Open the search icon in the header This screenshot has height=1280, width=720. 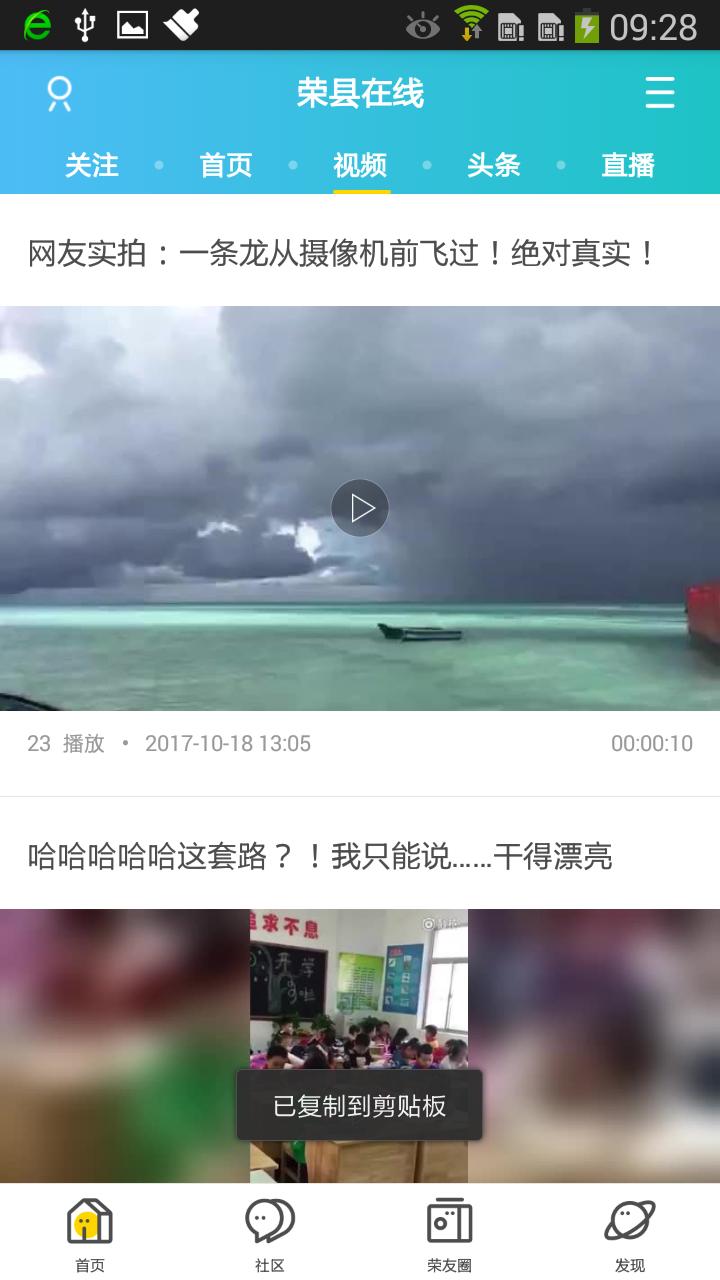(60, 93)
